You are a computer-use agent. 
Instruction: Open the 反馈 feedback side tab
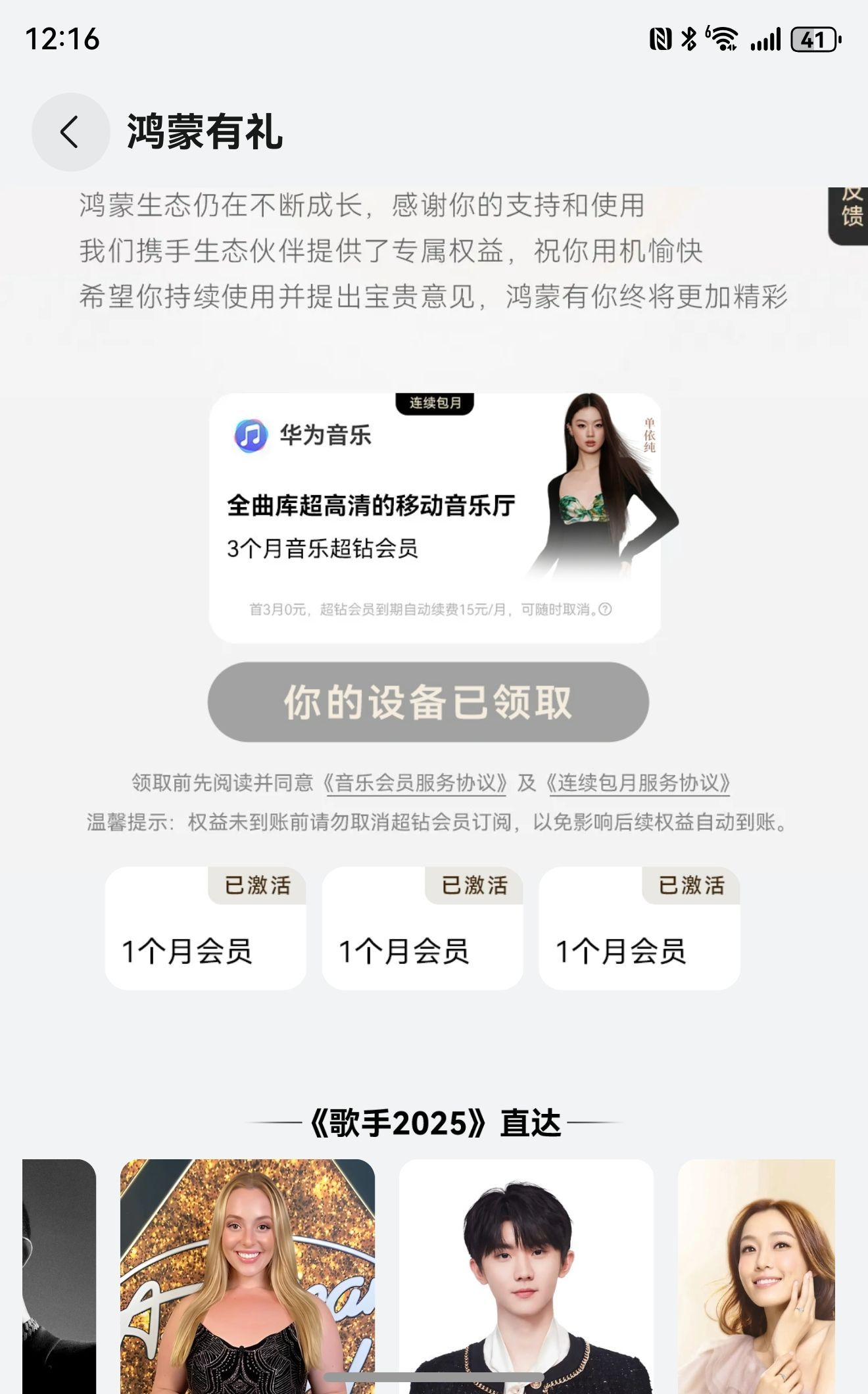click(850, 215)
